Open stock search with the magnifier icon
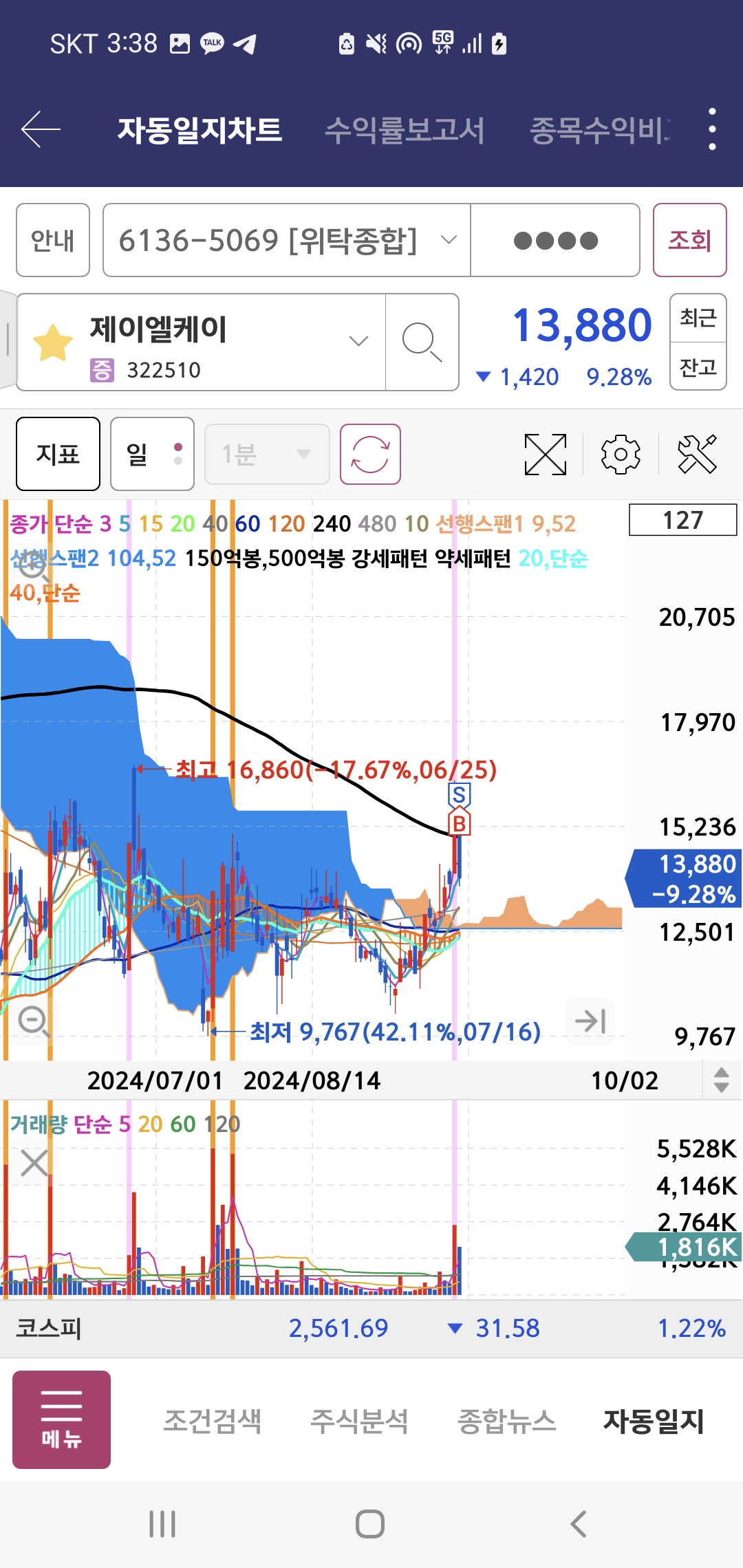Viewport: 743px width, 1568px height. point(422,342)
